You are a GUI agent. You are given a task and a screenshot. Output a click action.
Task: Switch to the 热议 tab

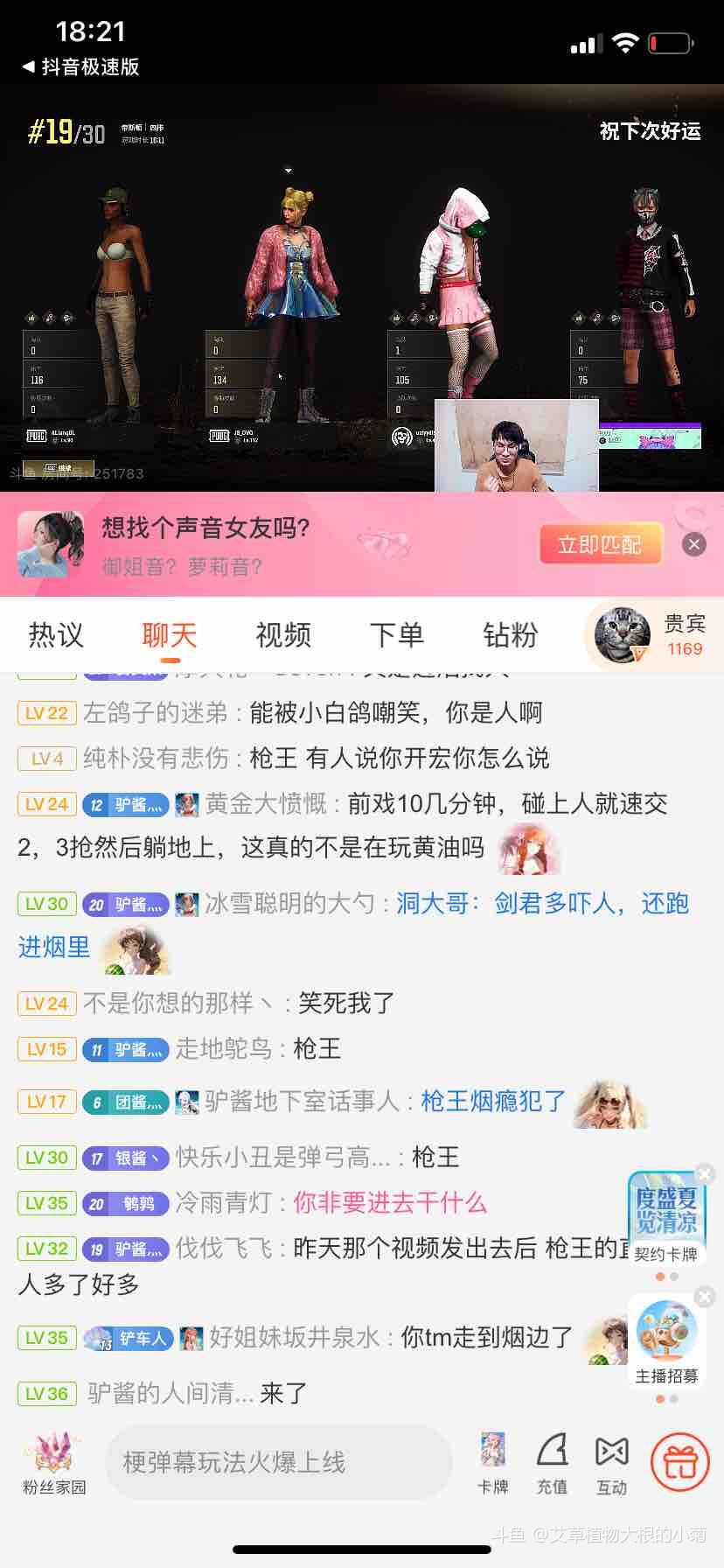pos(56,634)
